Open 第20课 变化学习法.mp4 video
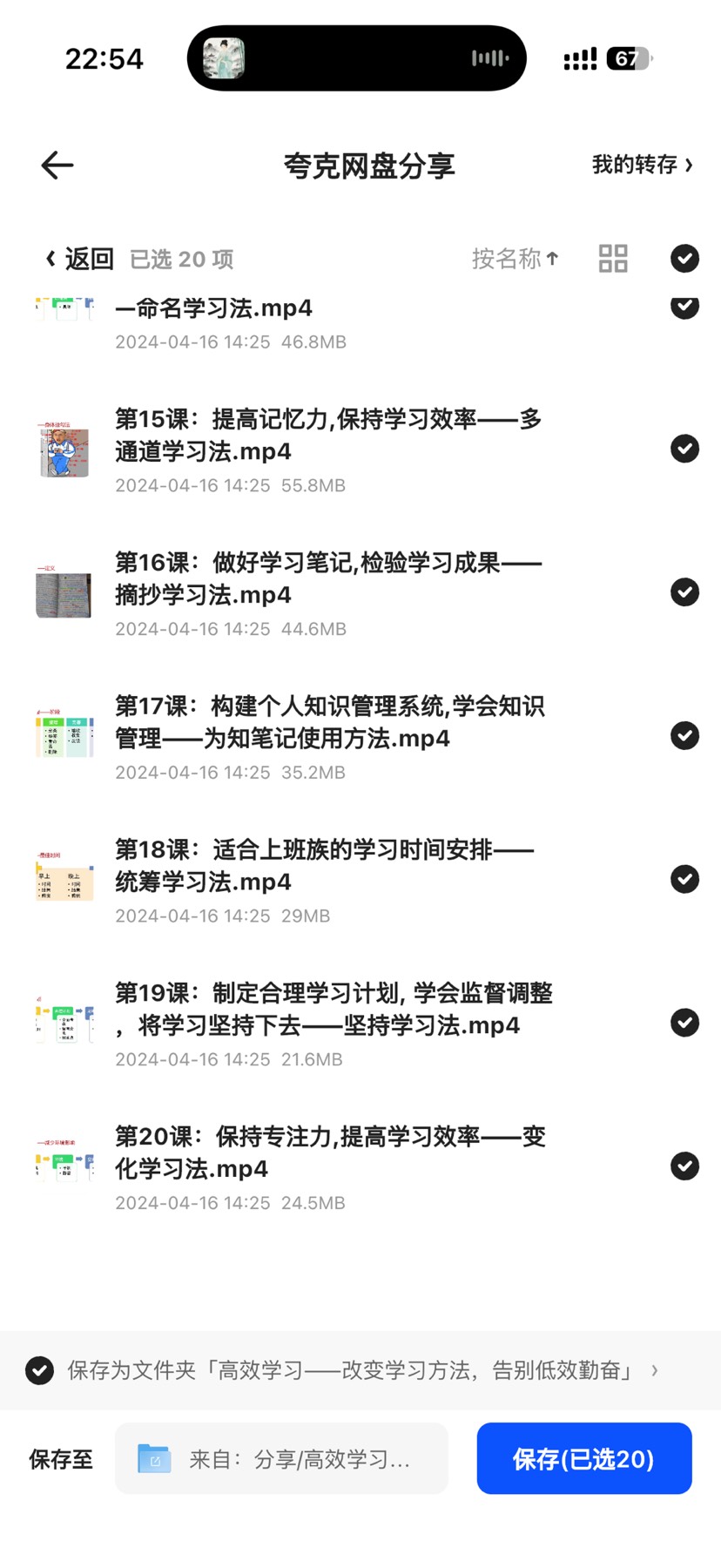 pyautogui.click(x=331, y=1152)
